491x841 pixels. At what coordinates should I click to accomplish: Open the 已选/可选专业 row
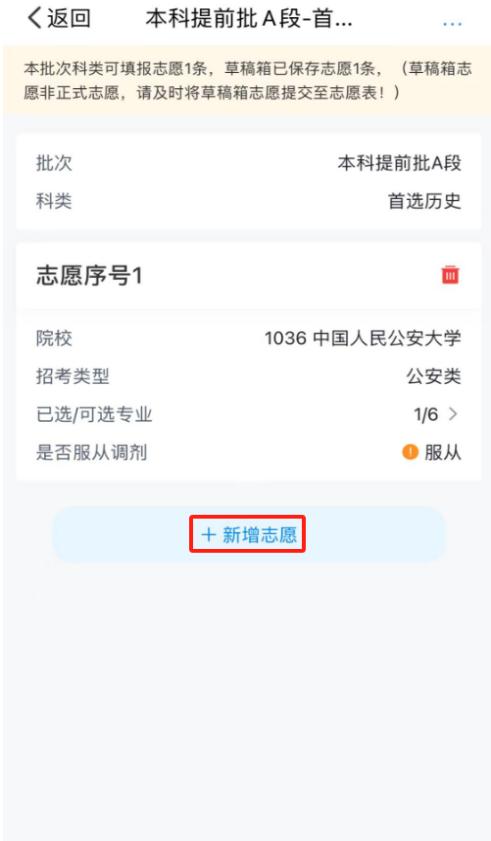click(x=248, y=415)
